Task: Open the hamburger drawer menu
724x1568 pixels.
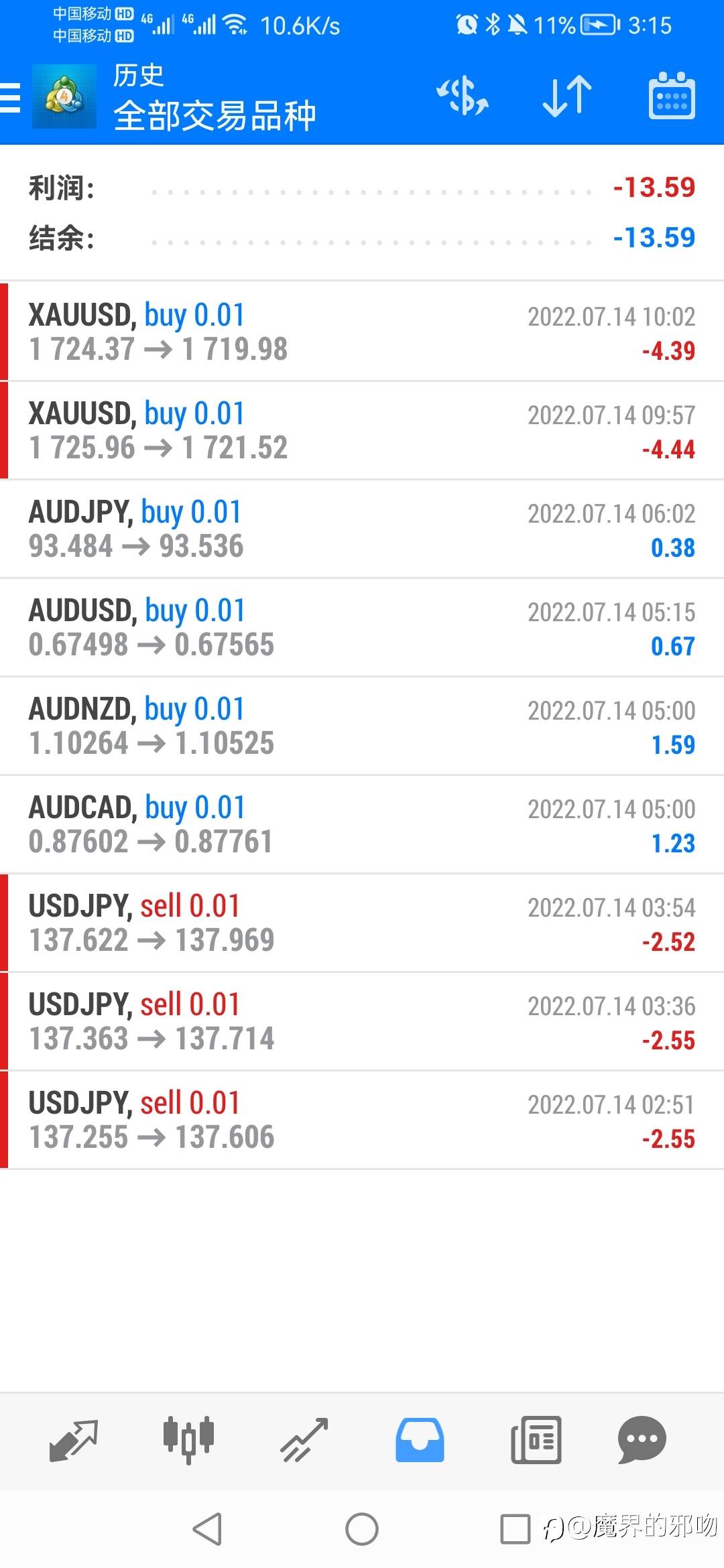Action: (x=11, y=98)
